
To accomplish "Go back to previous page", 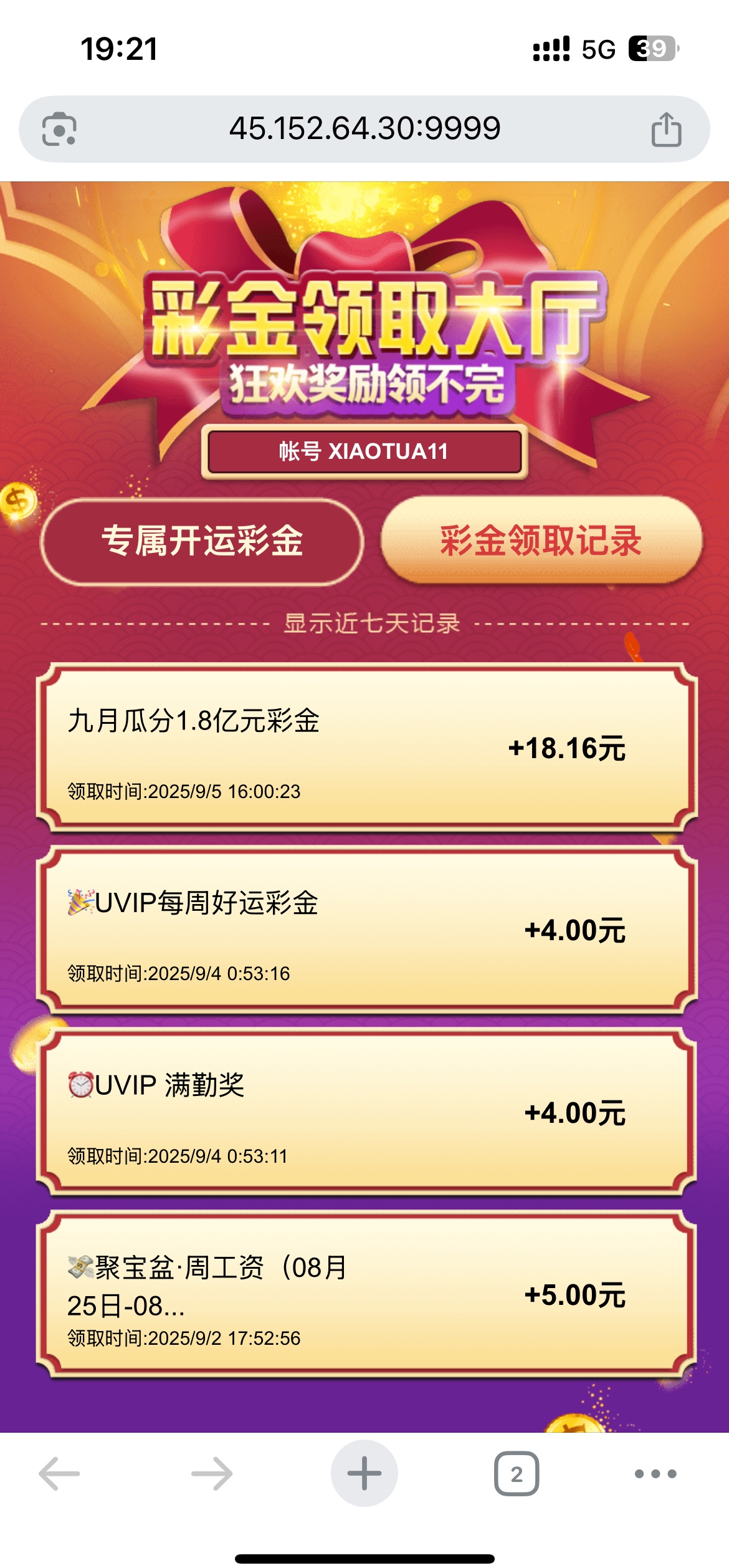I will [60, 1473].
